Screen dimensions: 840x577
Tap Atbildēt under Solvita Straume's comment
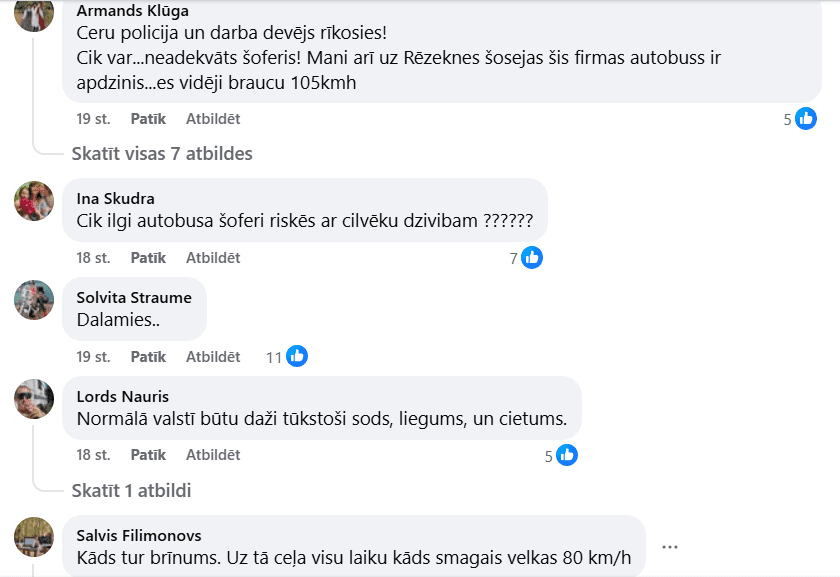(212, 356)
